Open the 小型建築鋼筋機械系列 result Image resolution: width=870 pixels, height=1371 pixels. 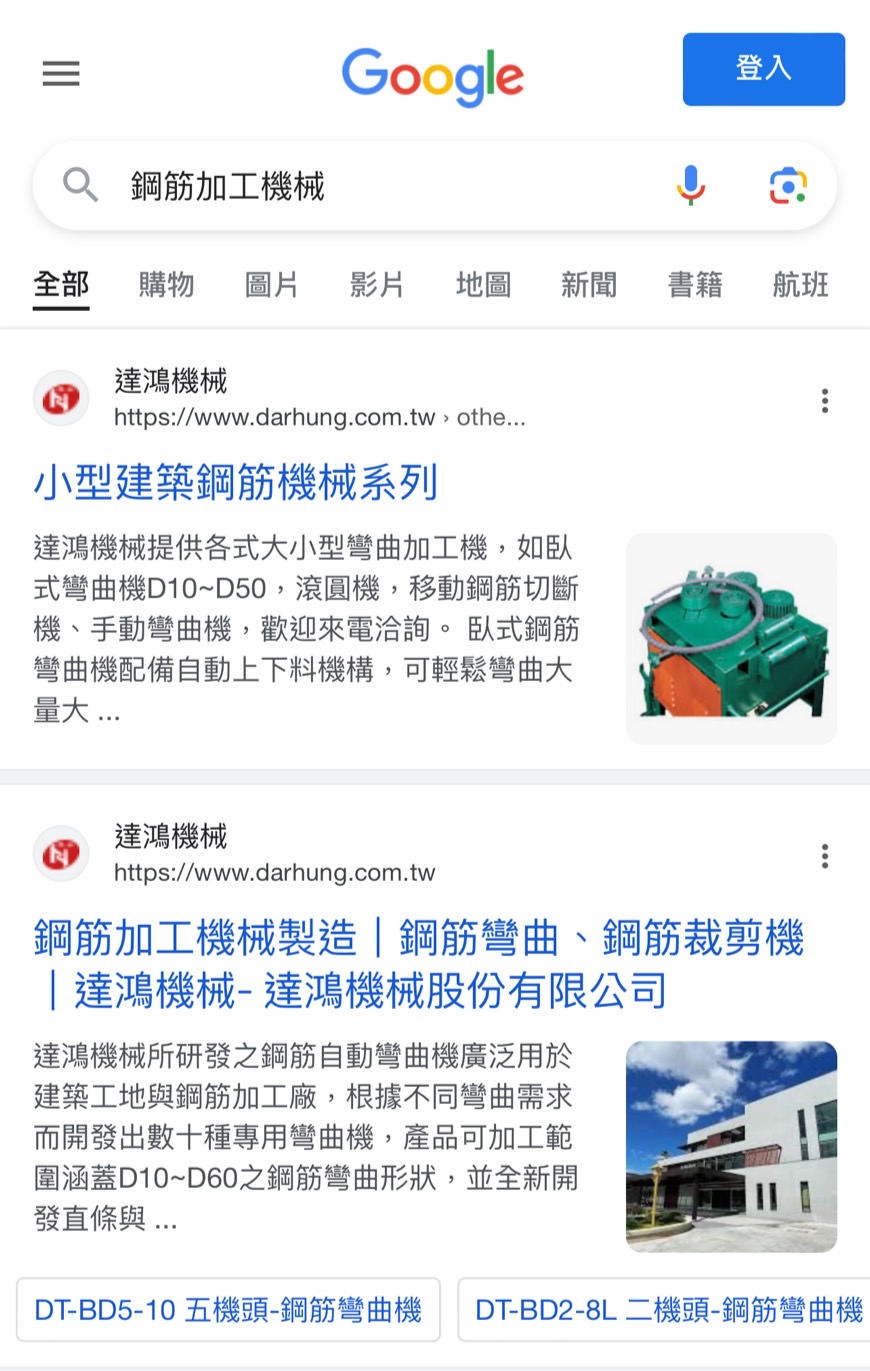236,483
